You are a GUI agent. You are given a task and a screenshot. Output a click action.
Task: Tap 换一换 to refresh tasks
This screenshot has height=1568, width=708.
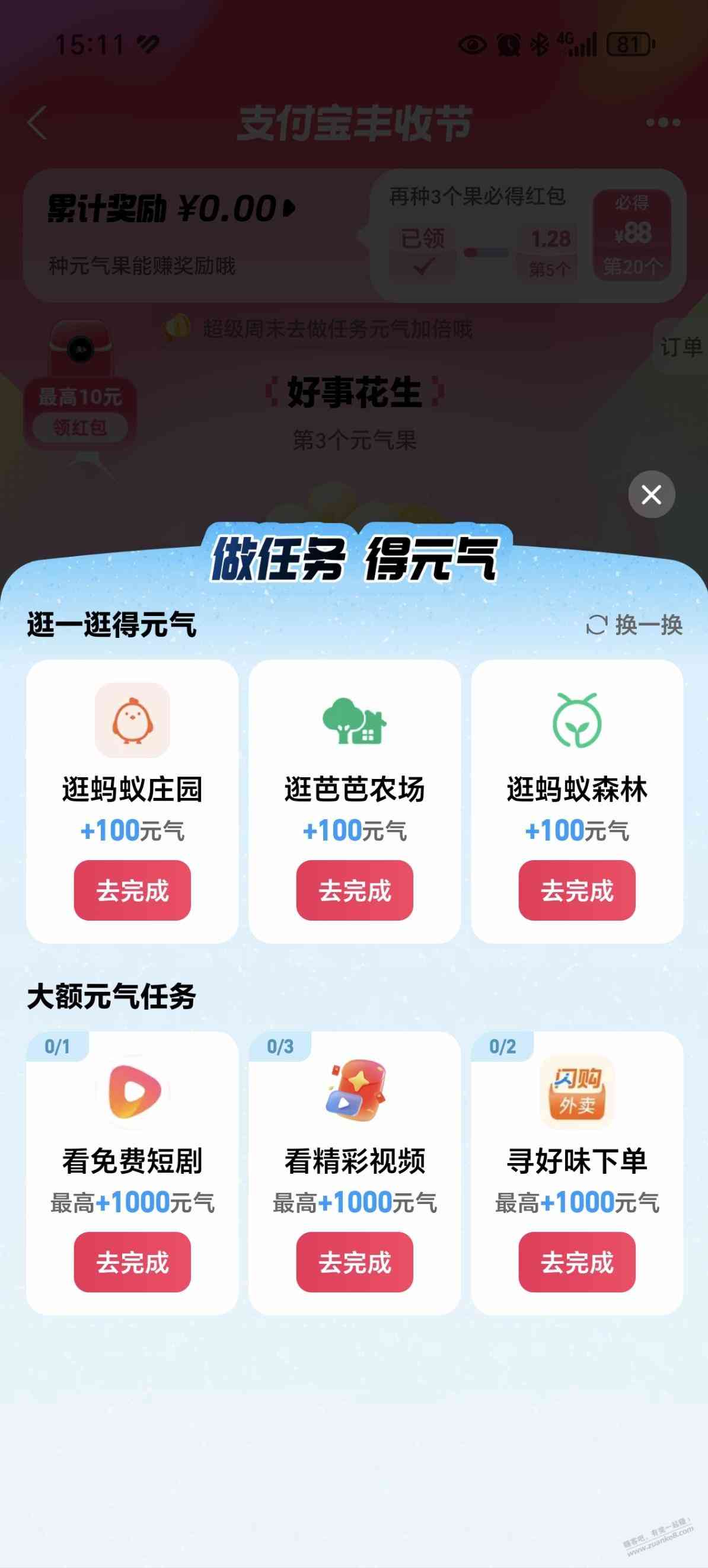click(634, 625)
